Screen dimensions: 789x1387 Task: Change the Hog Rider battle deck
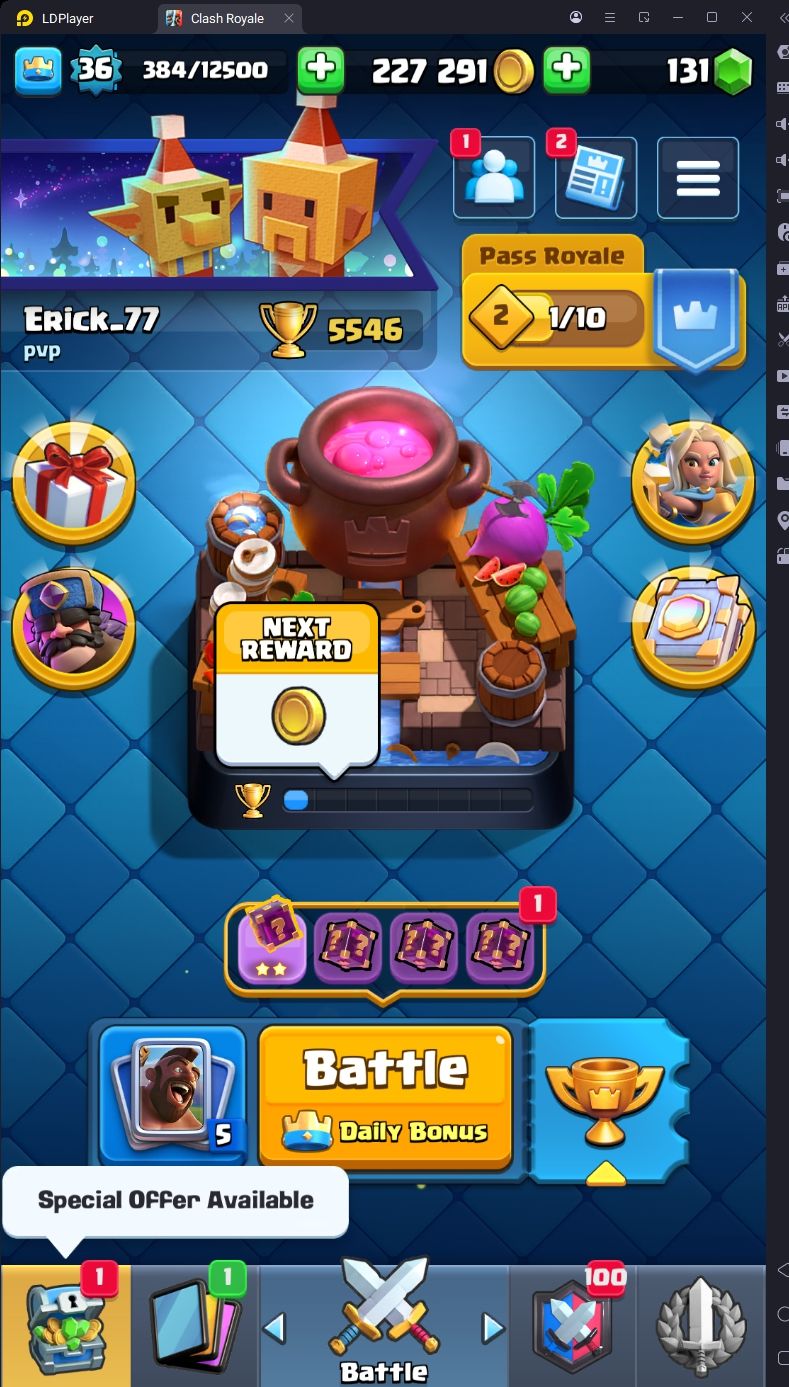coord(174,1094)
